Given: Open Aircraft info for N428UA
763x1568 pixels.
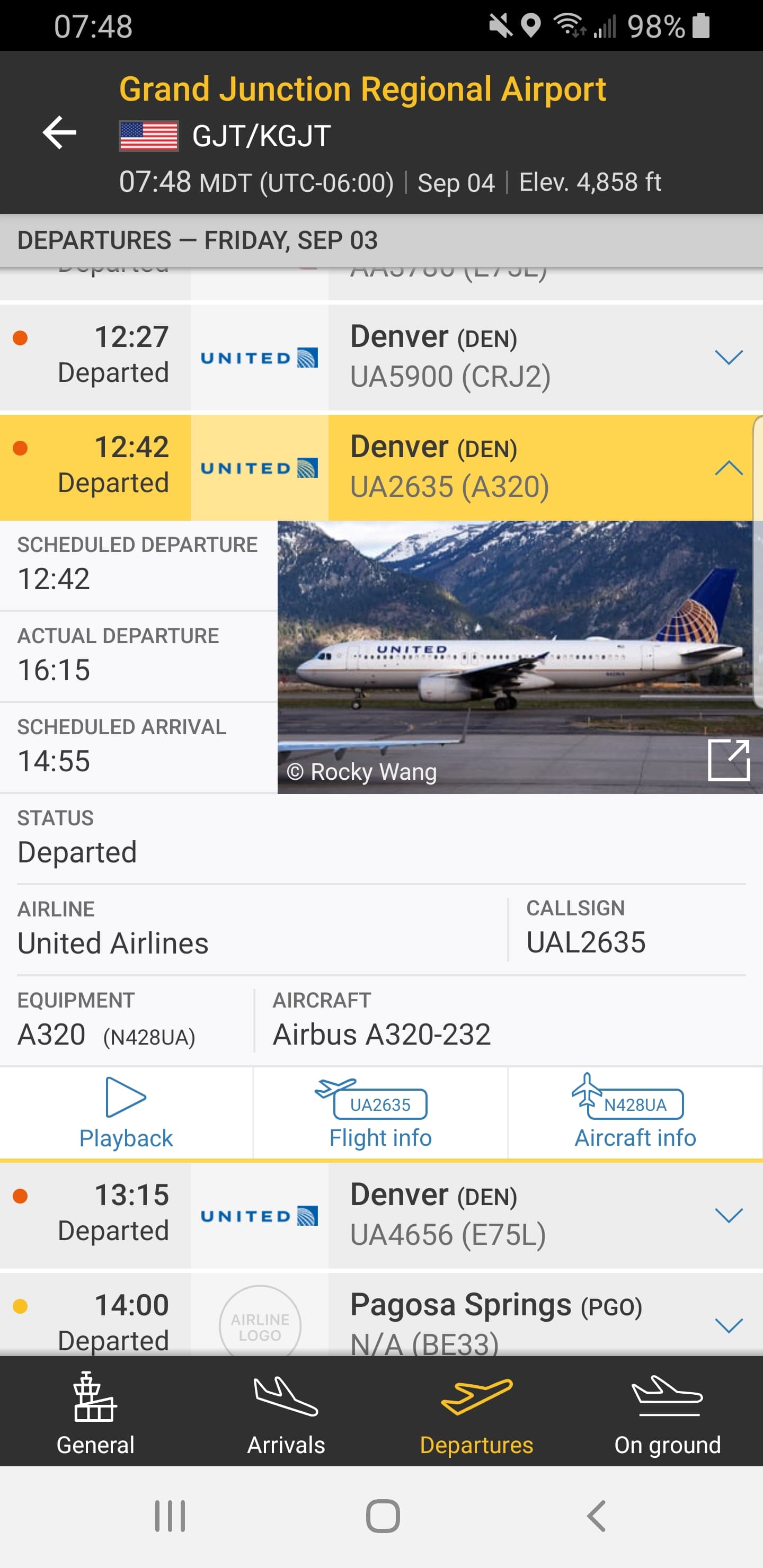Looking at the screenshot, I should coord(635,1112).
